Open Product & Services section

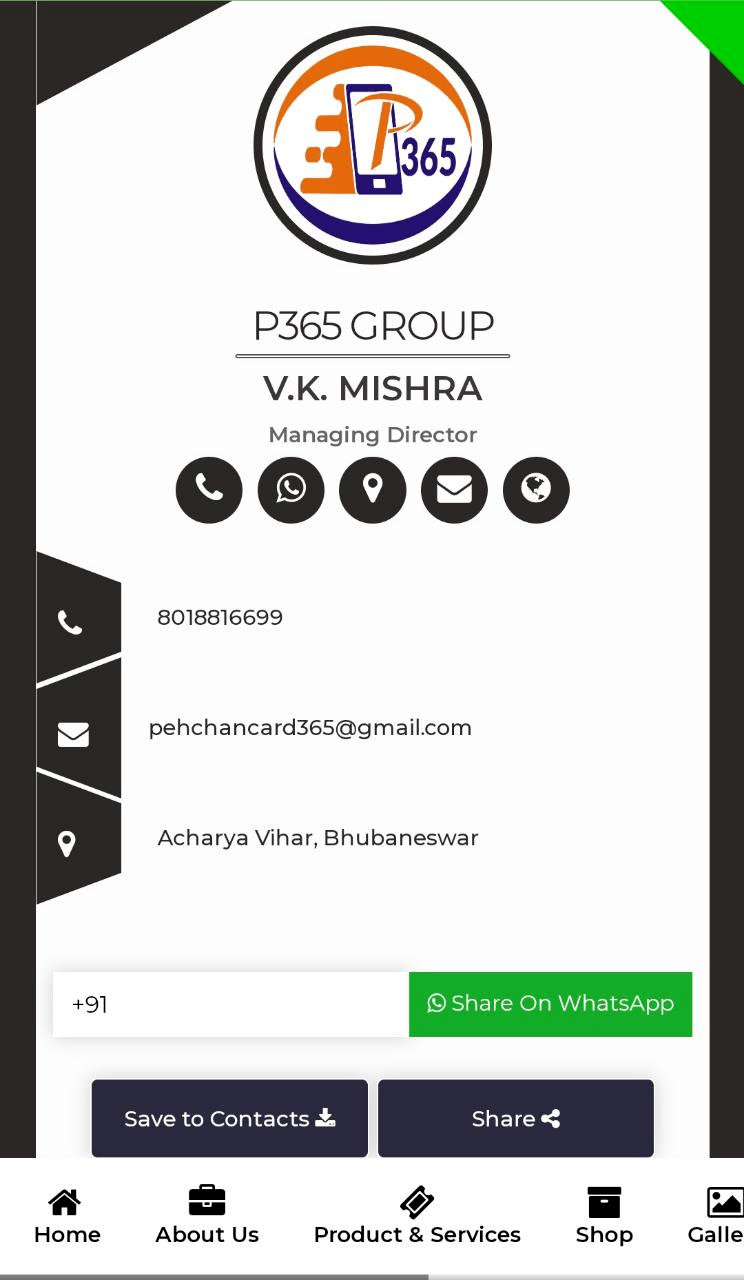417,1217
